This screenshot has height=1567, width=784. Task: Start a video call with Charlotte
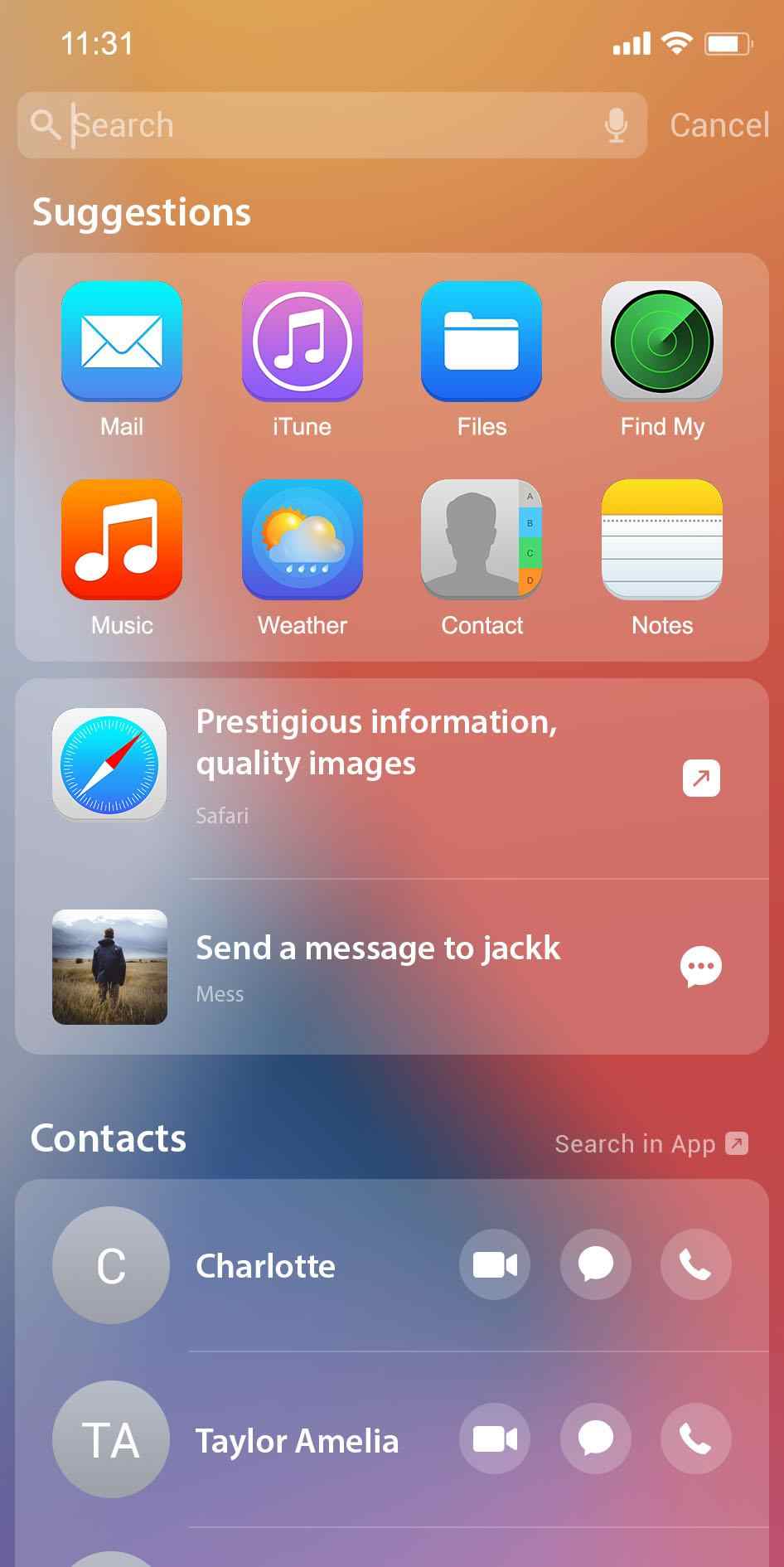(x=495, y=1264)
